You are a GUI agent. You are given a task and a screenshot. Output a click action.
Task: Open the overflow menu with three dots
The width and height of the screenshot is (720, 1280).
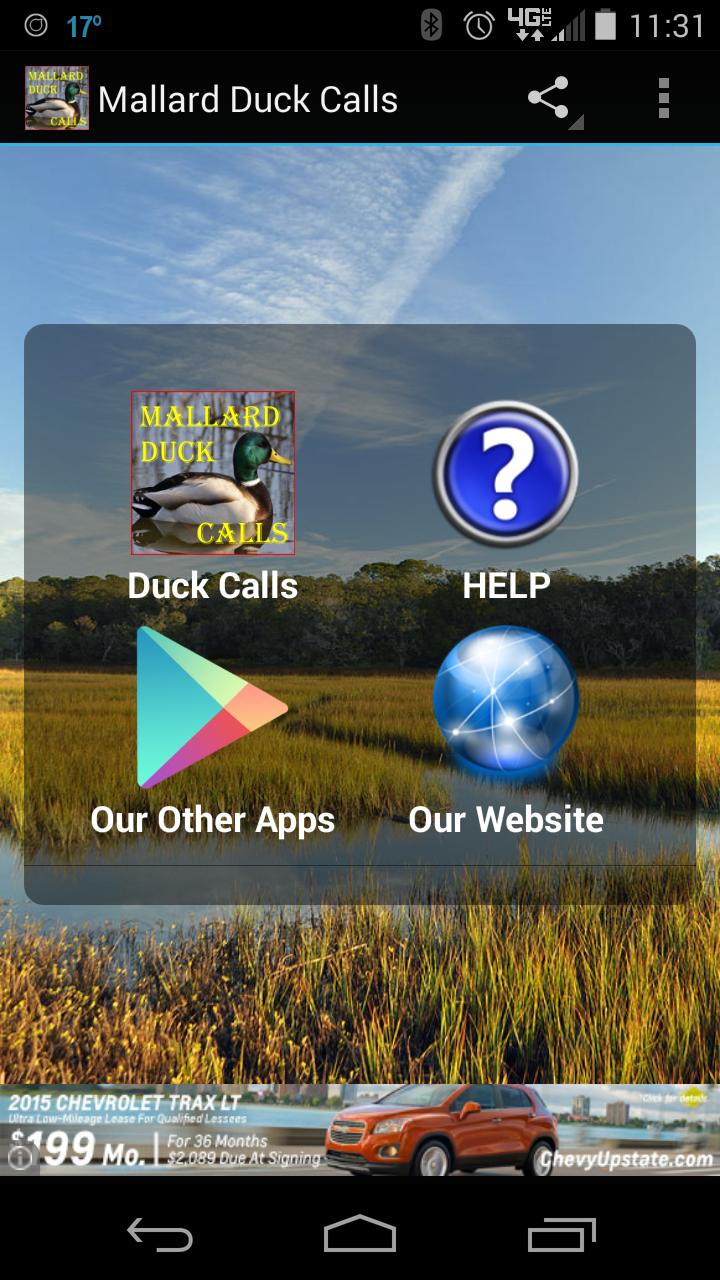tap(663, 98)
